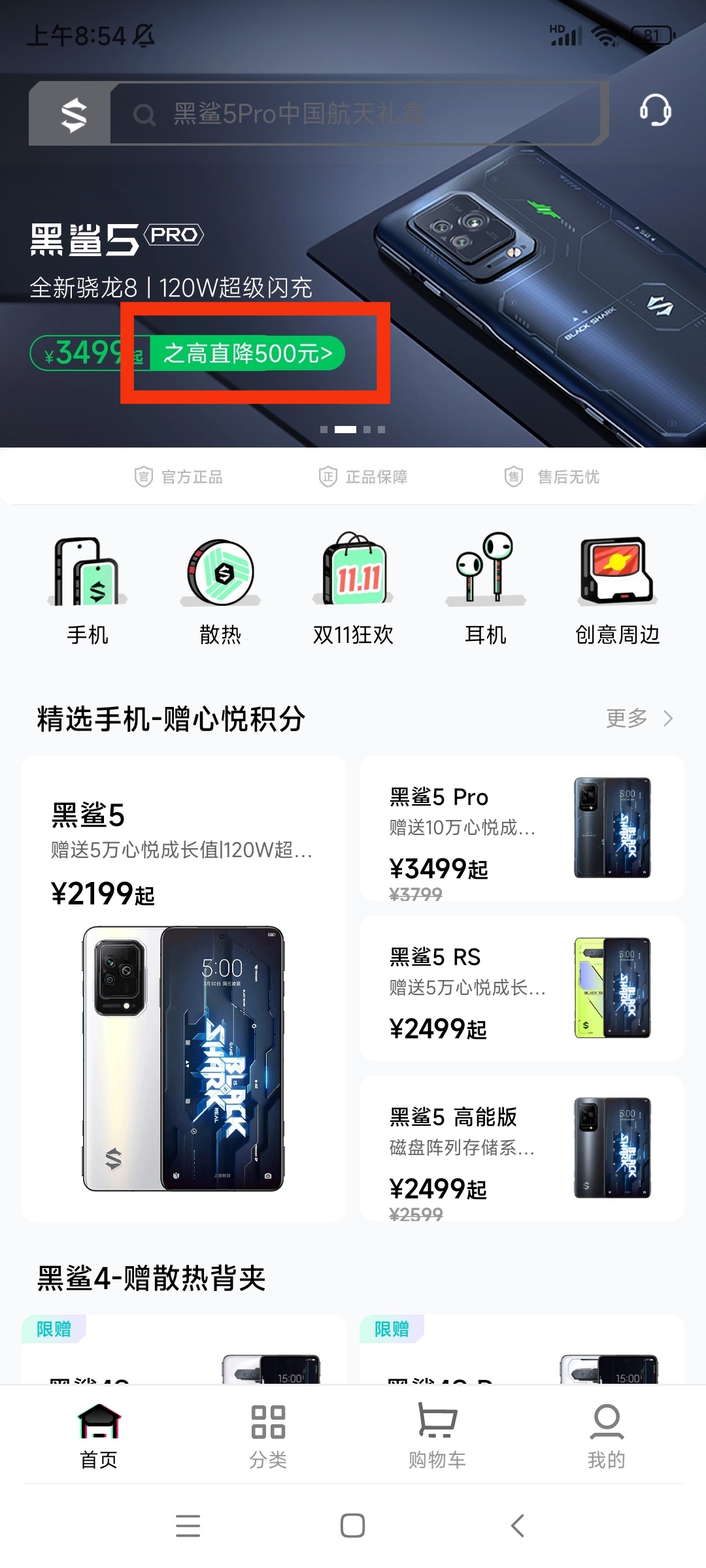
Task: Open the 黑鲨5 RS product card
Action: [x=522, y=988]
